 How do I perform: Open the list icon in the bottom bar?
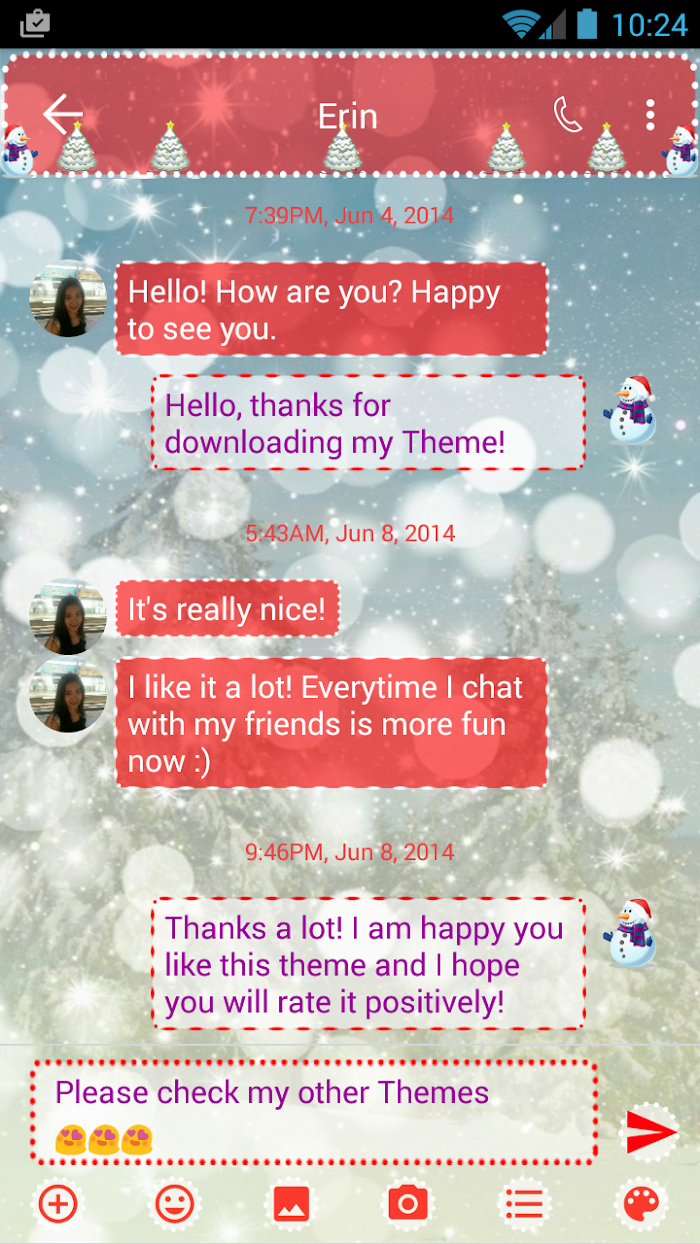524,1204
